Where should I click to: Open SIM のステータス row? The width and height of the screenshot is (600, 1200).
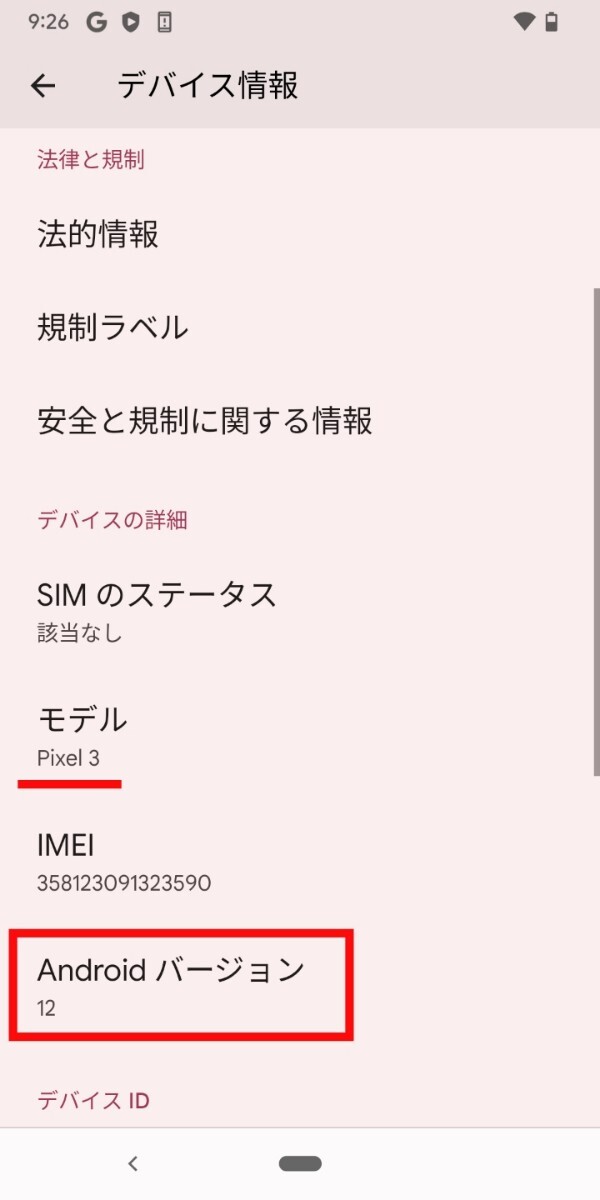tap(156, 610)
